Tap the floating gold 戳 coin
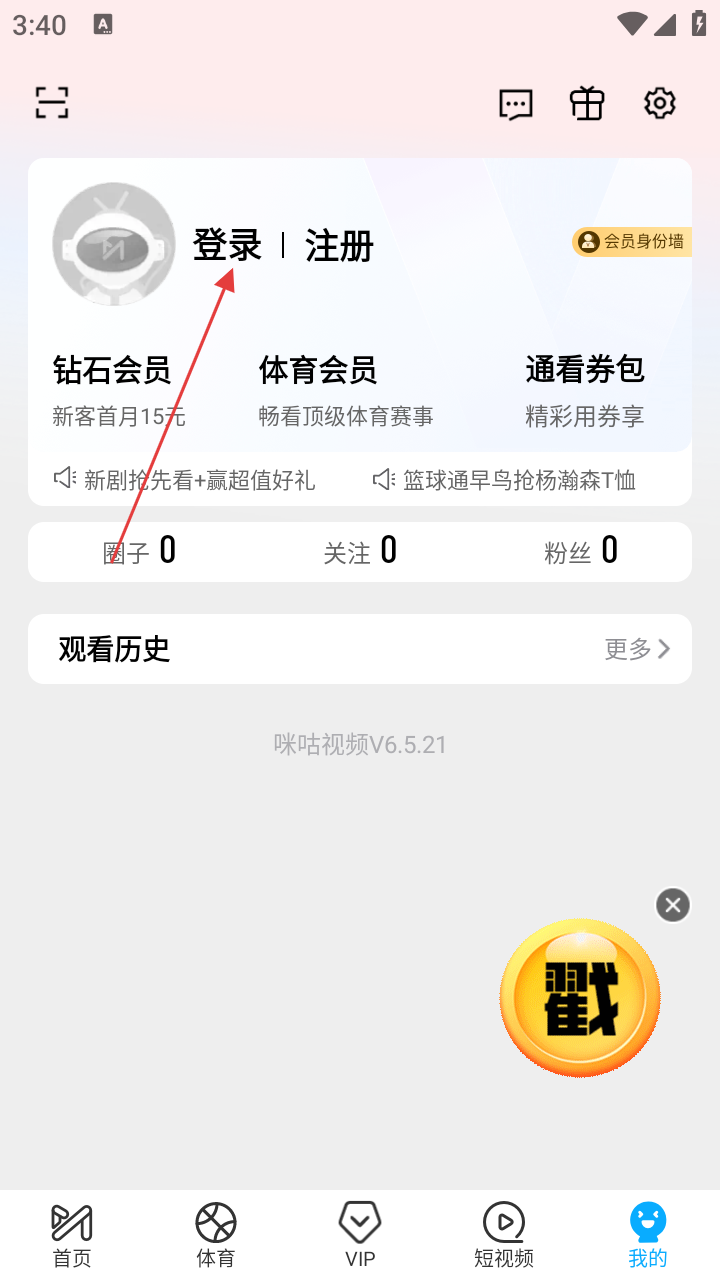 (580, 998)
